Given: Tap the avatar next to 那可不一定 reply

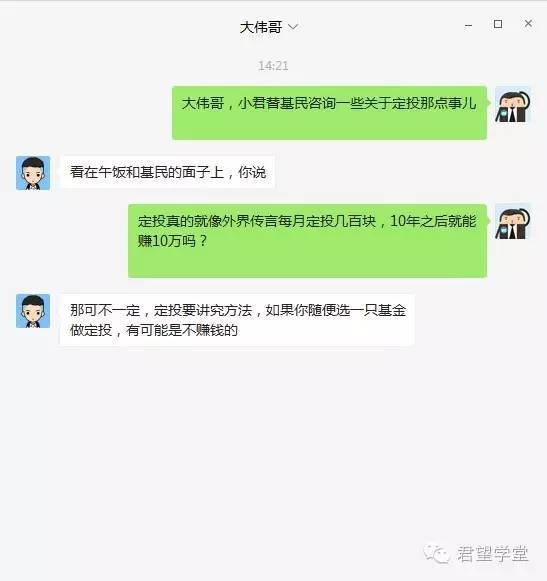Looking at the screenshot, I should [33, 311].
